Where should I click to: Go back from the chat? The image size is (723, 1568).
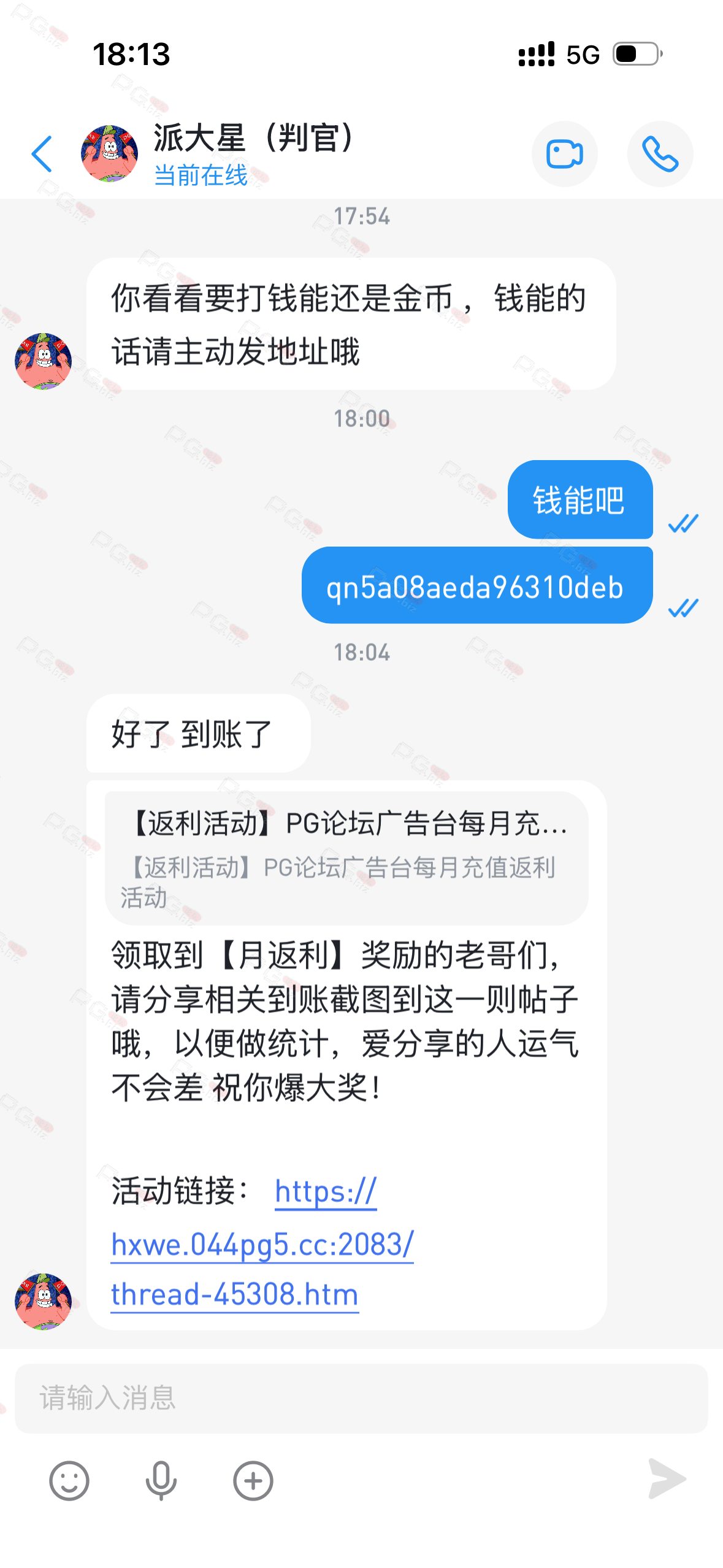42,154
